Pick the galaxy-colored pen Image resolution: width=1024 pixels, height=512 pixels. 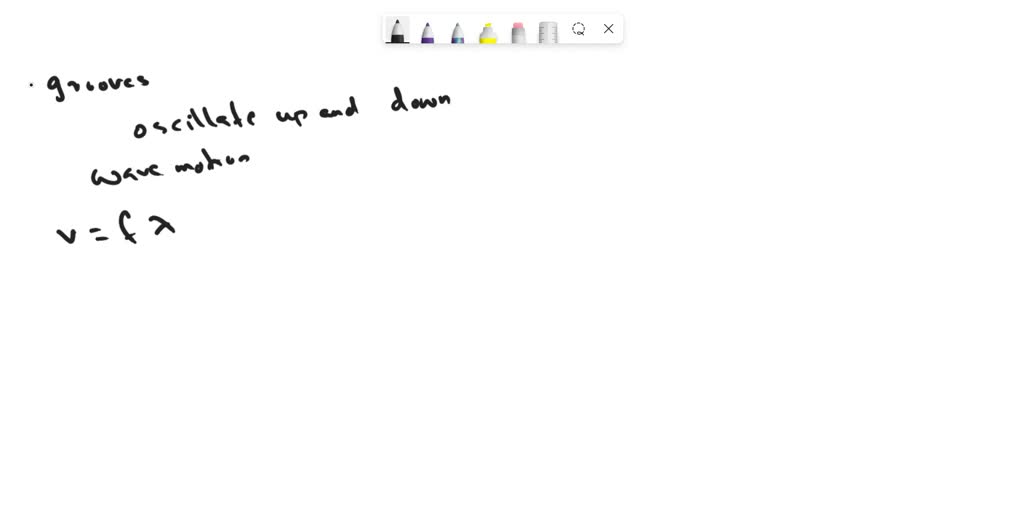point(457,32)
